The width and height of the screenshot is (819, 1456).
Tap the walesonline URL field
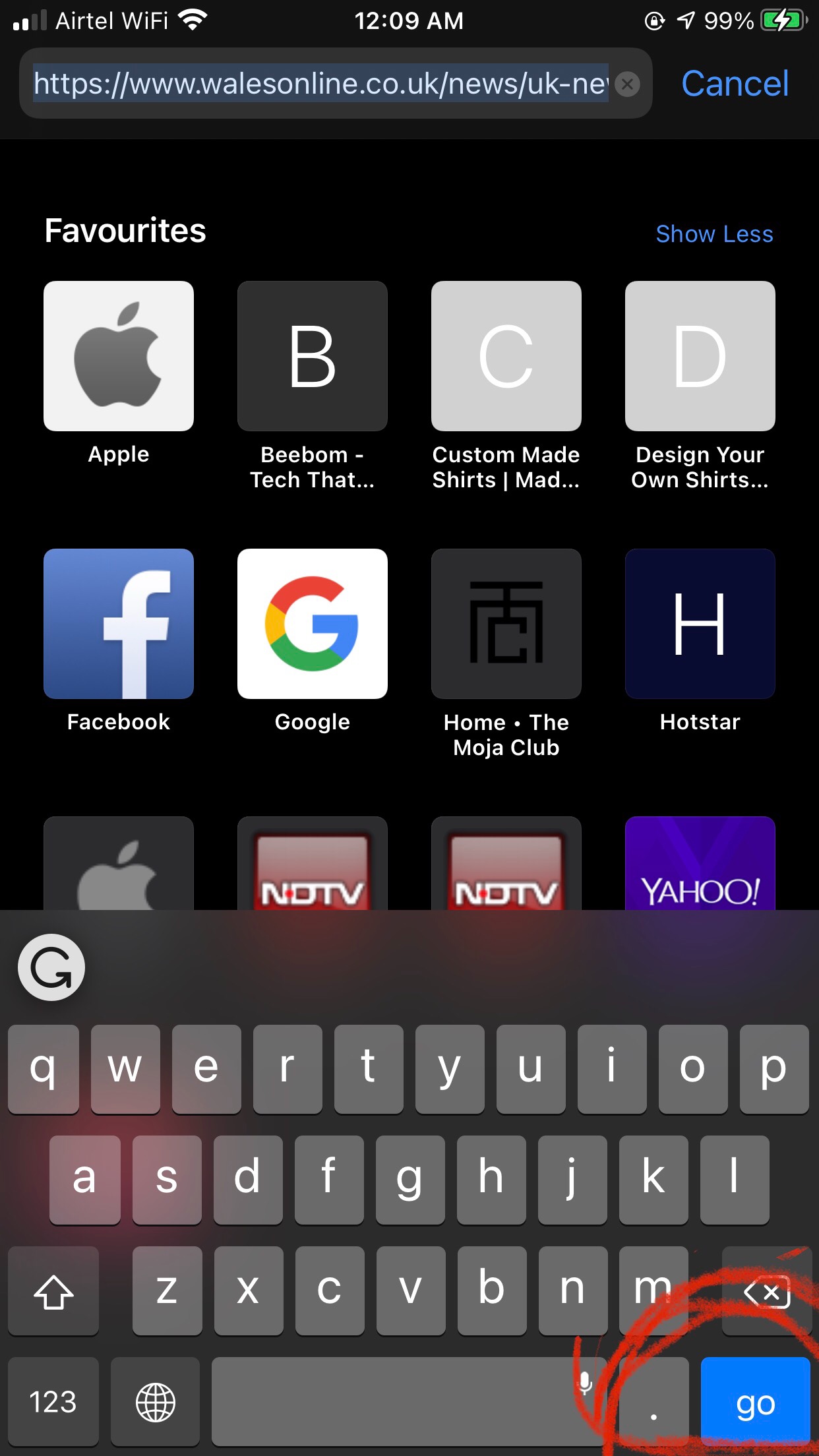coord(320,84)
